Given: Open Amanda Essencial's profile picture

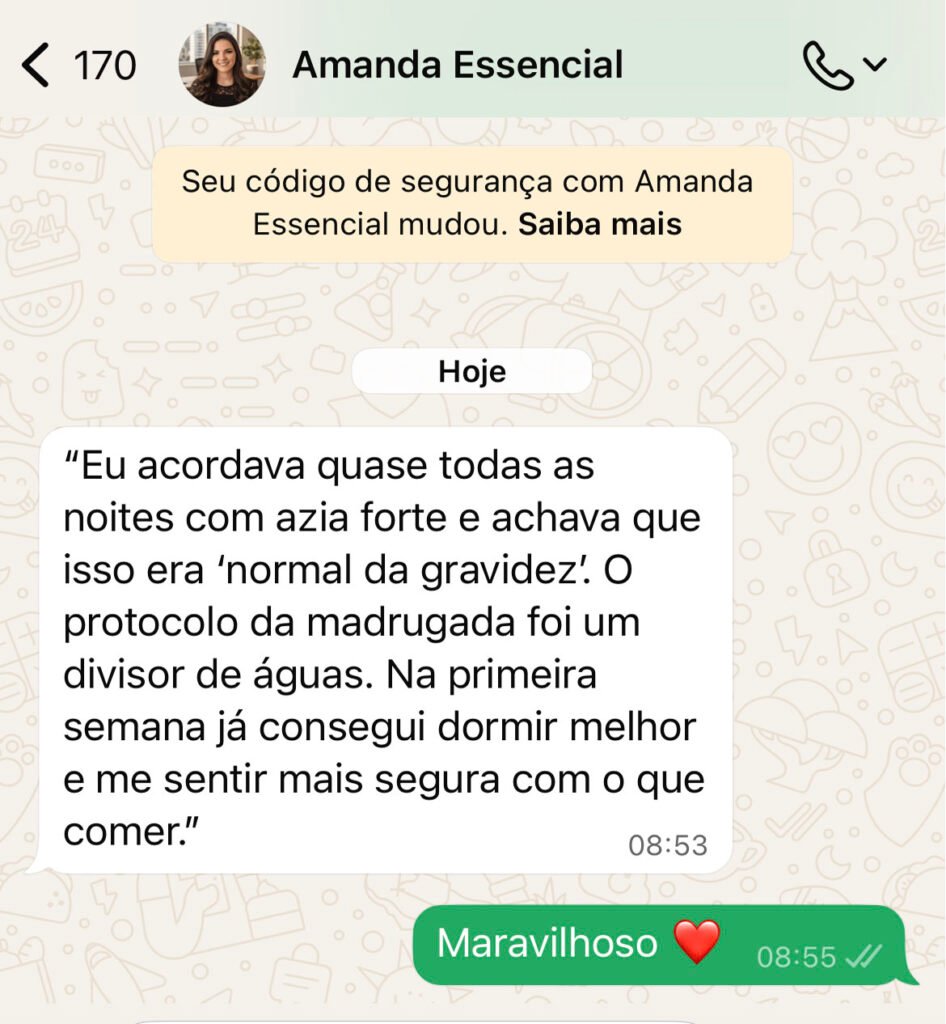Looking at the screenshot, I should tap(221, 65).
